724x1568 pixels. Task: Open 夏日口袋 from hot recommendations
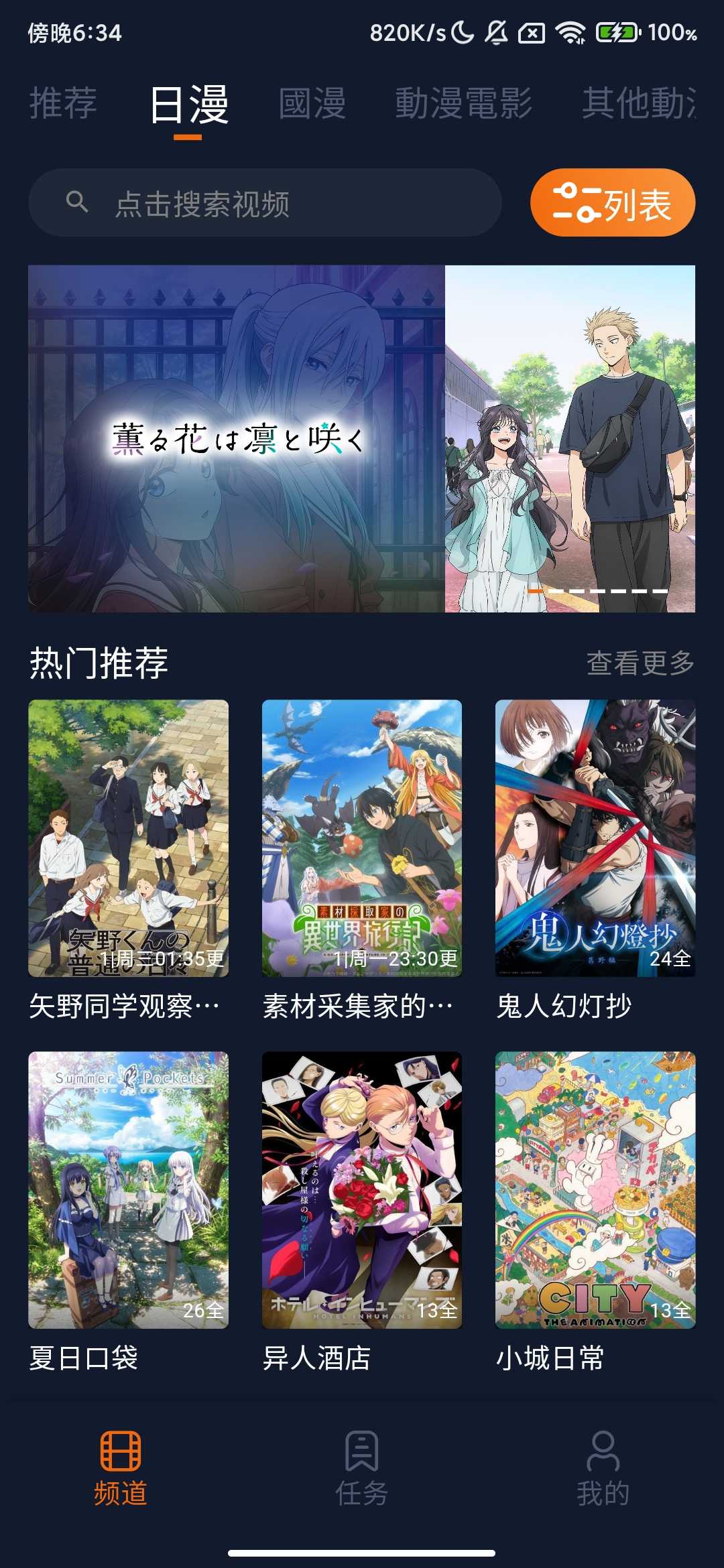pos(128,1189)
